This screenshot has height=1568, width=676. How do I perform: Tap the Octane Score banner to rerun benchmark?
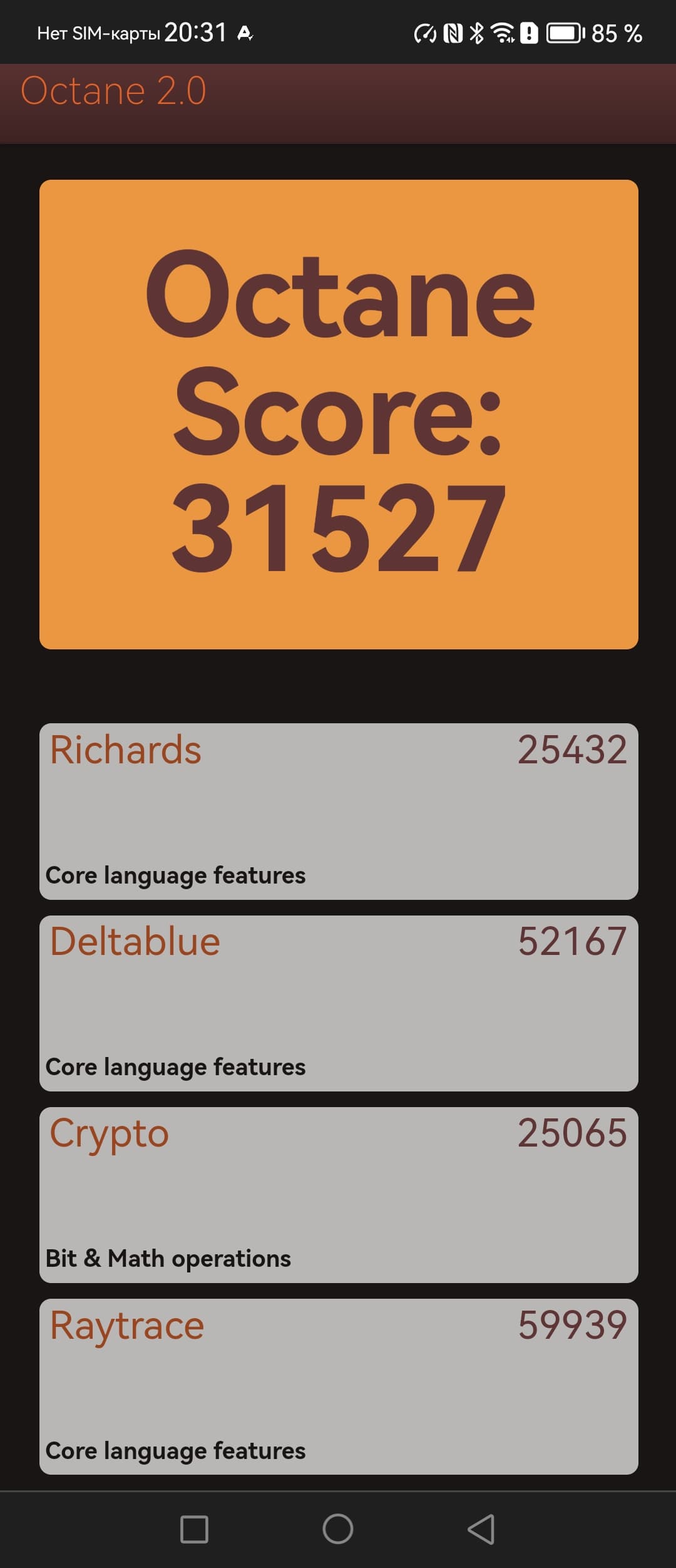(x=338, y=414)
